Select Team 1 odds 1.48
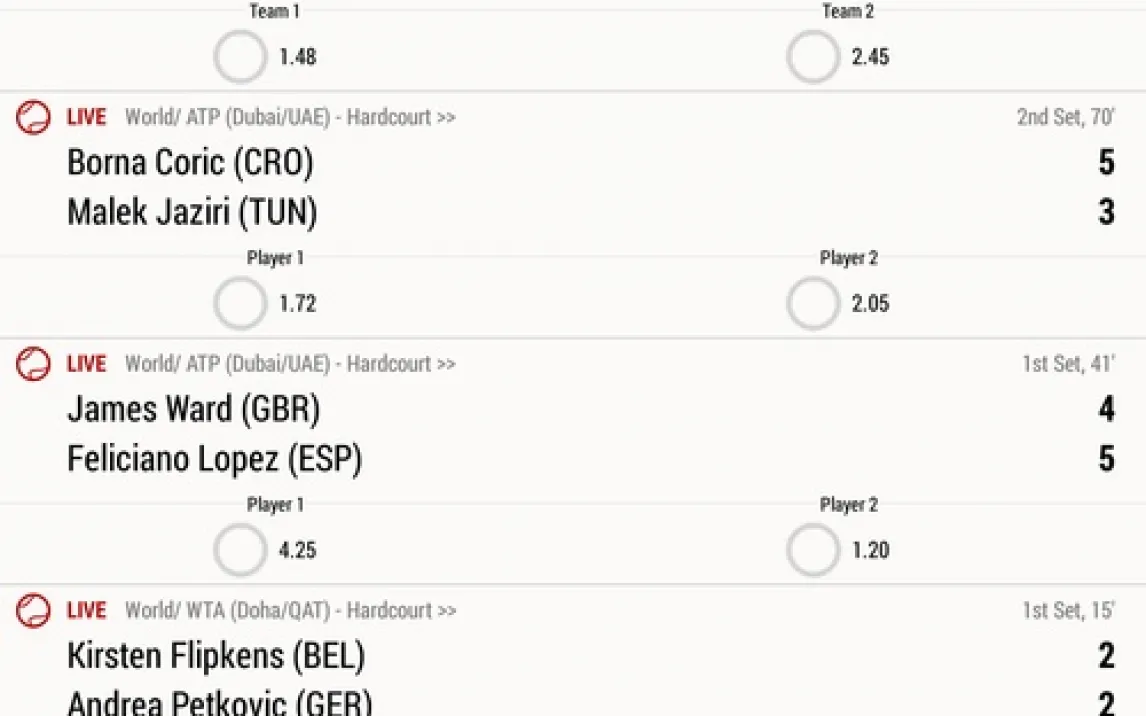 241,57
